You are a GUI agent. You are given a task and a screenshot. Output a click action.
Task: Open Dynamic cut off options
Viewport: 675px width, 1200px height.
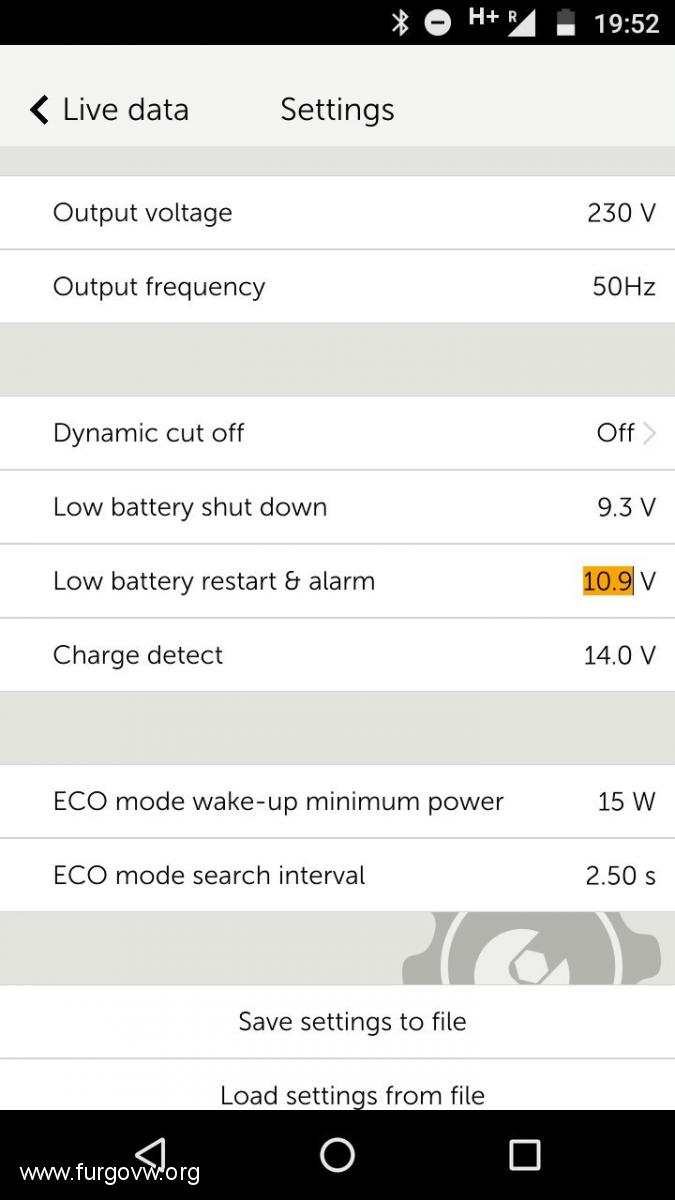click(x=337, y=433)
